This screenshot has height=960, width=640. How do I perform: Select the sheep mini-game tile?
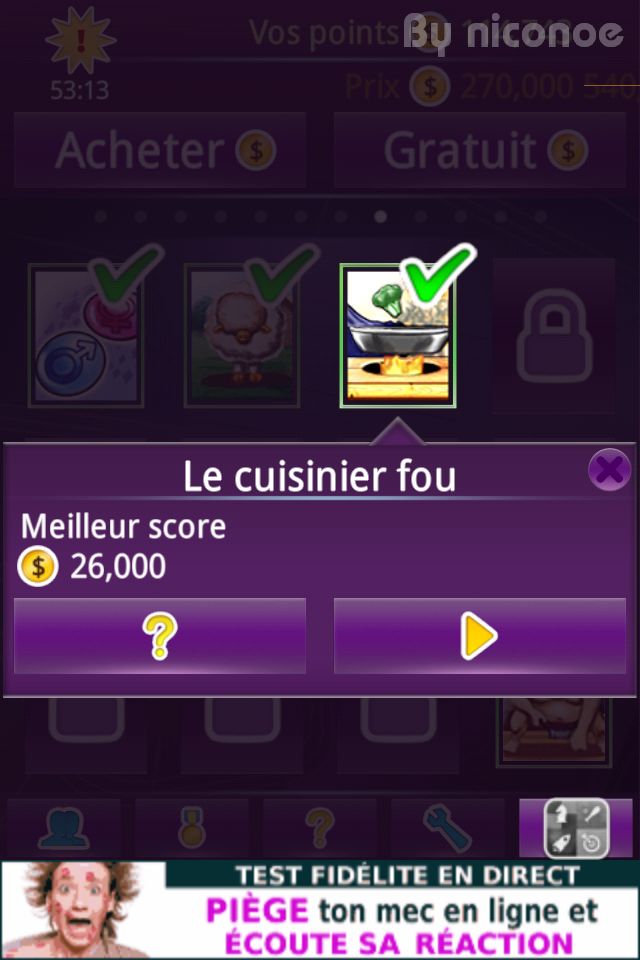(x=241, y=336)
